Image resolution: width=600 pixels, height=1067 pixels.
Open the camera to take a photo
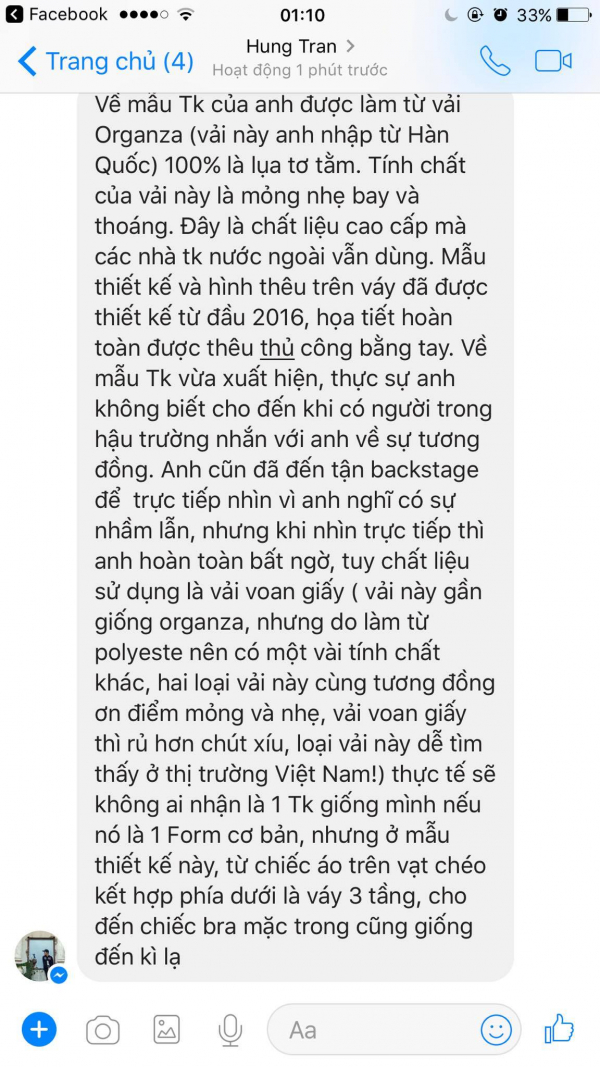(102, 1029)
